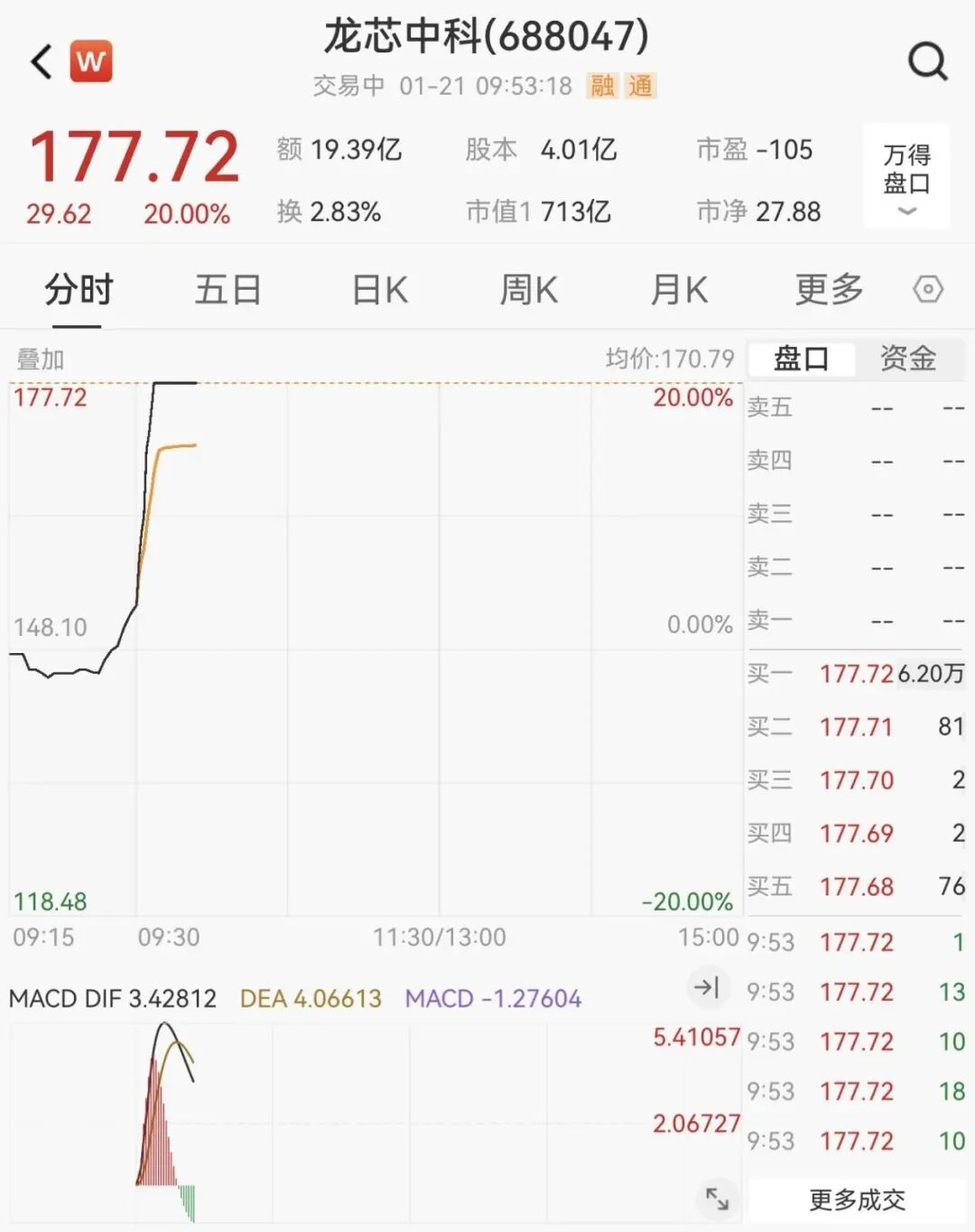View 更多成交 trade records
Viewport: 975px width, 1232px height.
857,1199
